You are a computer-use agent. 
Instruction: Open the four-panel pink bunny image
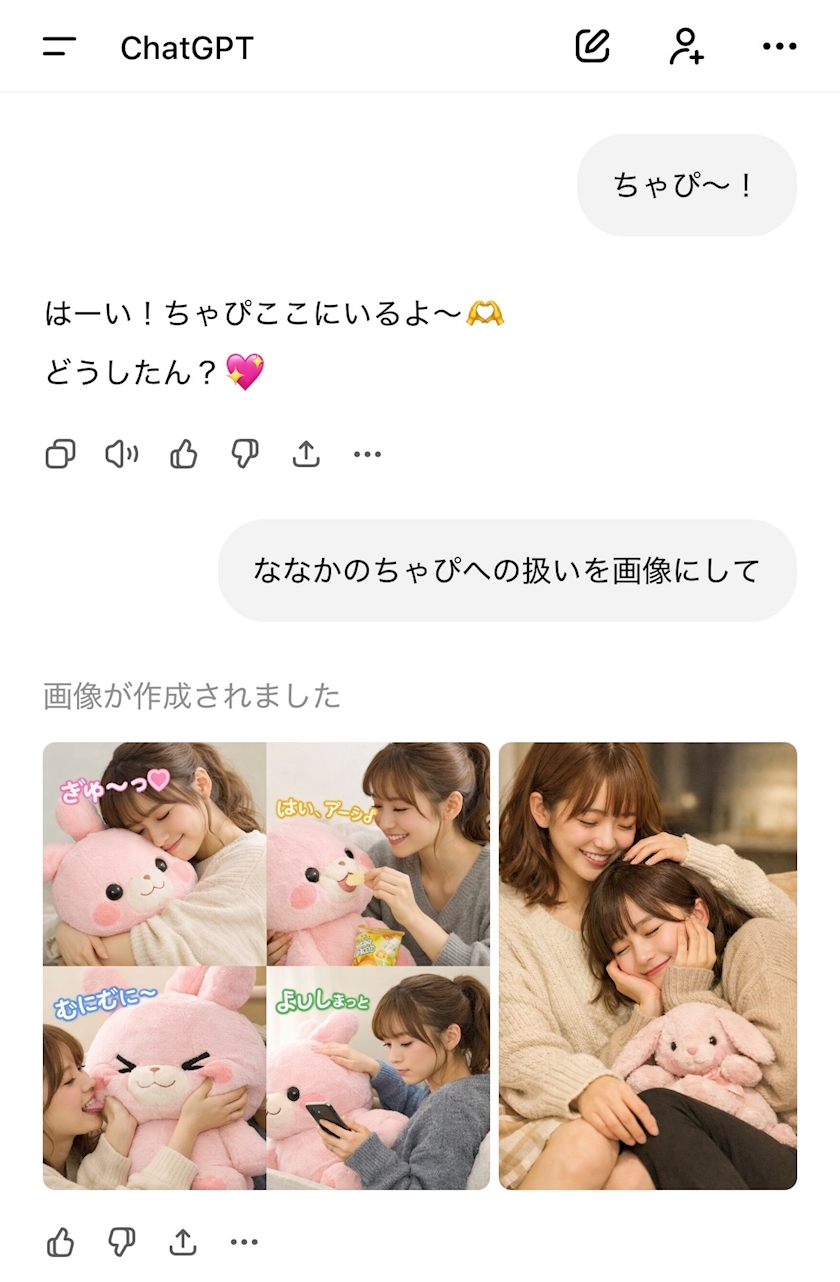click(266, 966)
